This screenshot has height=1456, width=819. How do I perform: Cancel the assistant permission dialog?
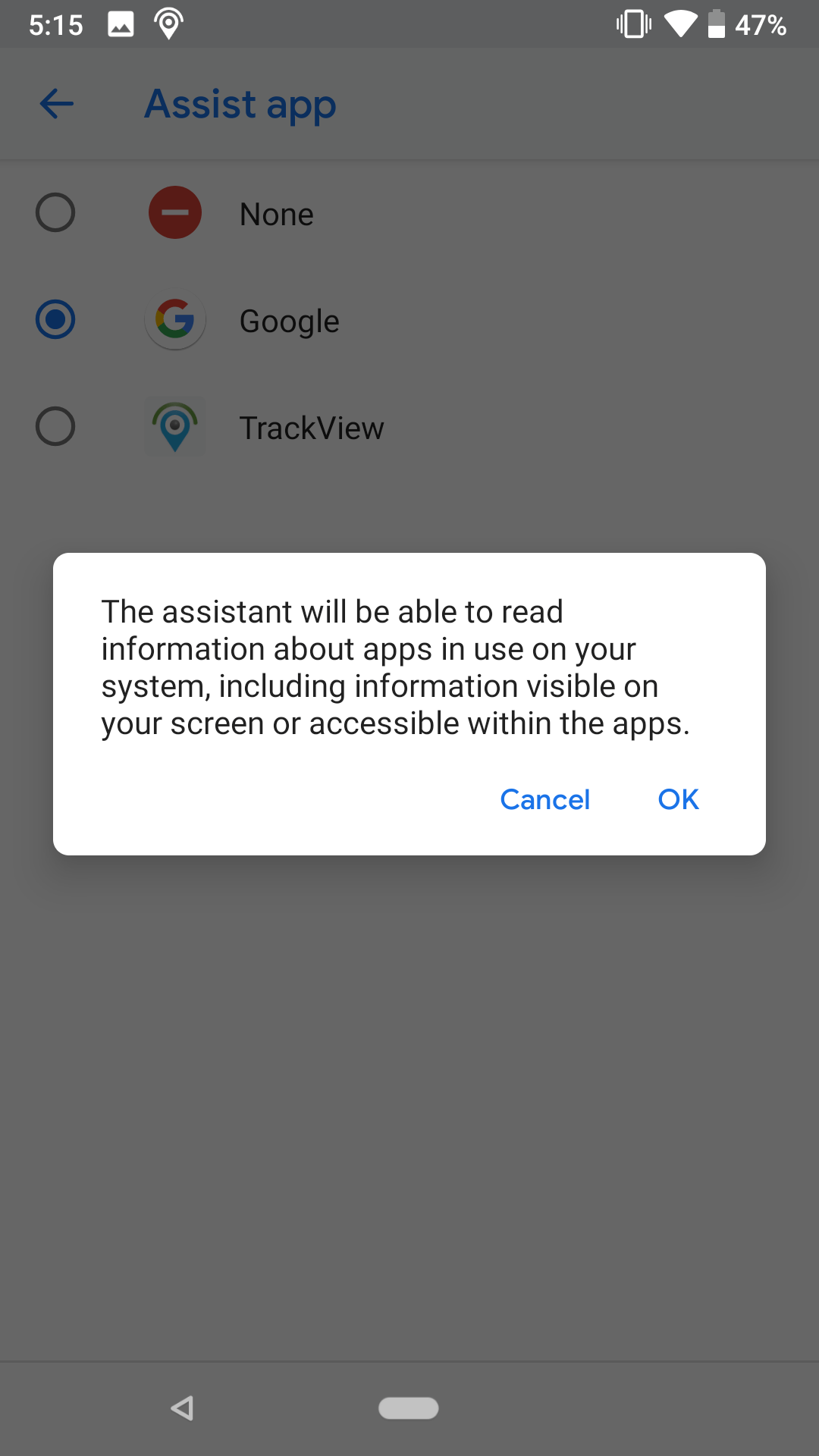544,799
